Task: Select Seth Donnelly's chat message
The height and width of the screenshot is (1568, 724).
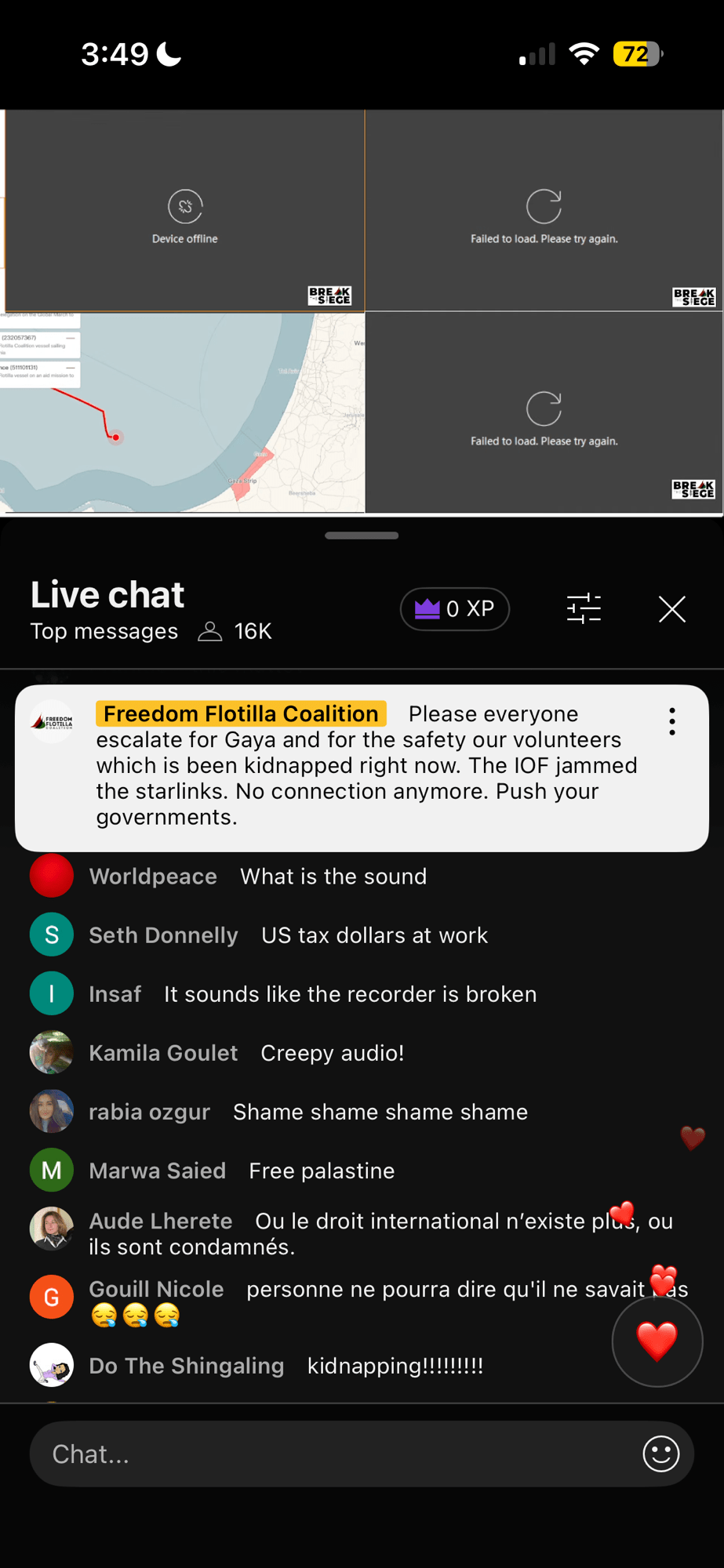Action: point(373,935)
